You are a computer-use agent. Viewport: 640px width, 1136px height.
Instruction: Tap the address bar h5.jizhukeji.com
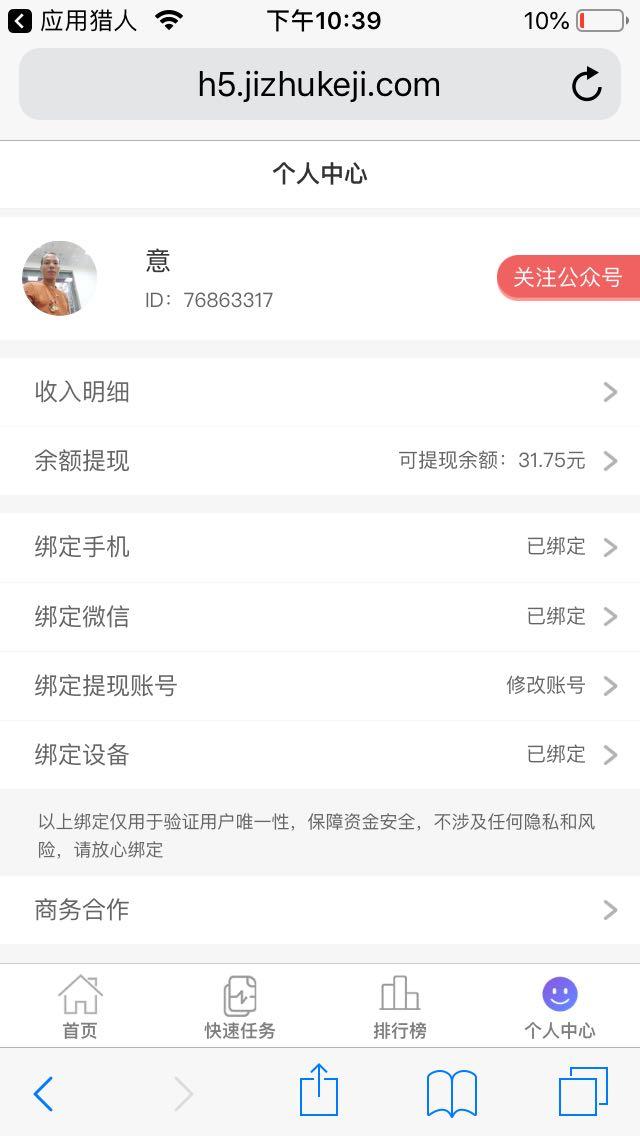pyautogui.click(x=318, y=85)
